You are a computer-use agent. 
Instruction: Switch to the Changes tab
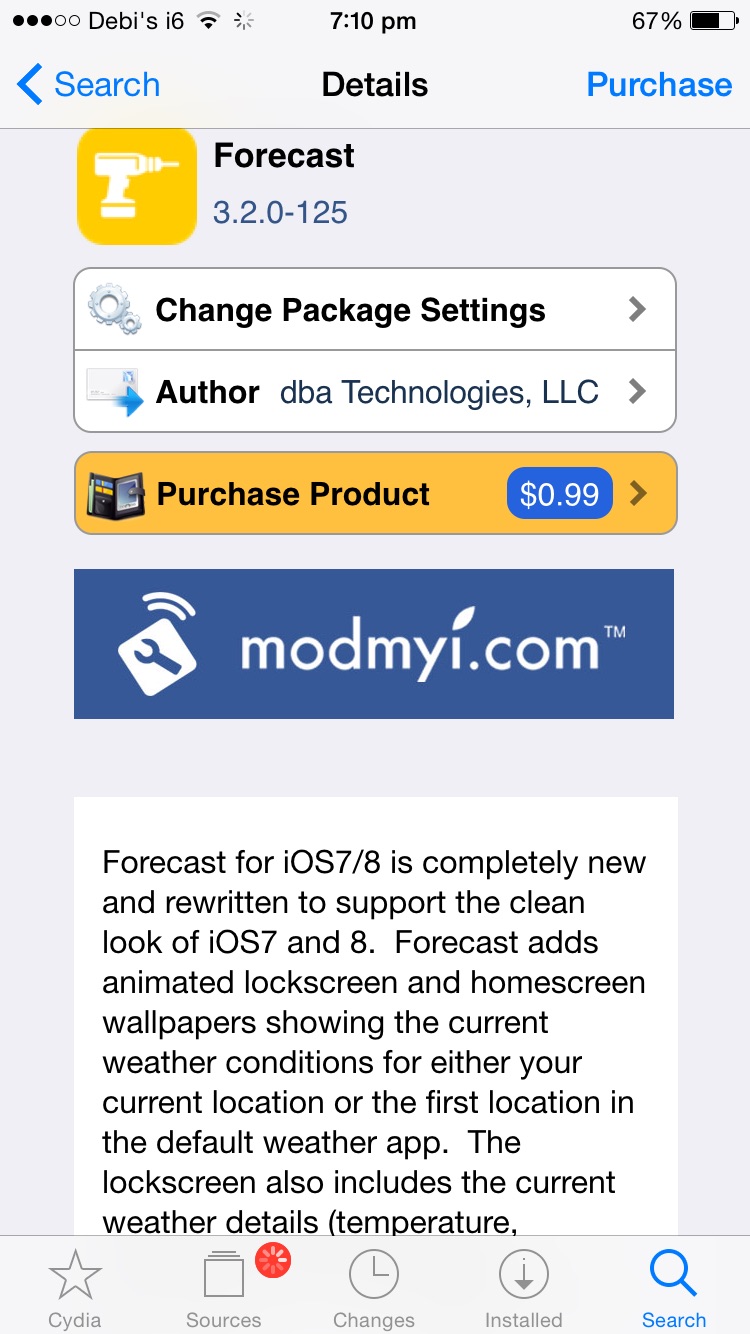point(374,1288)
